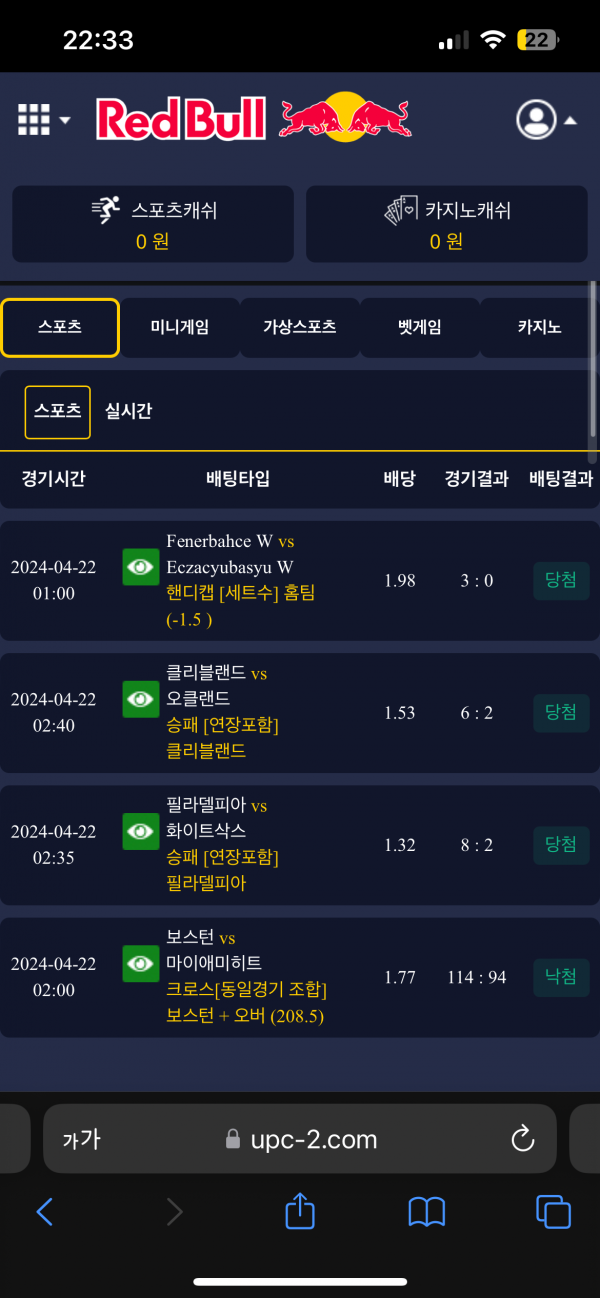Open the 카지노캐쉬 balance card
Image resolution: width=600 pixels, height=1298 pixels.
tap(446, 224)
